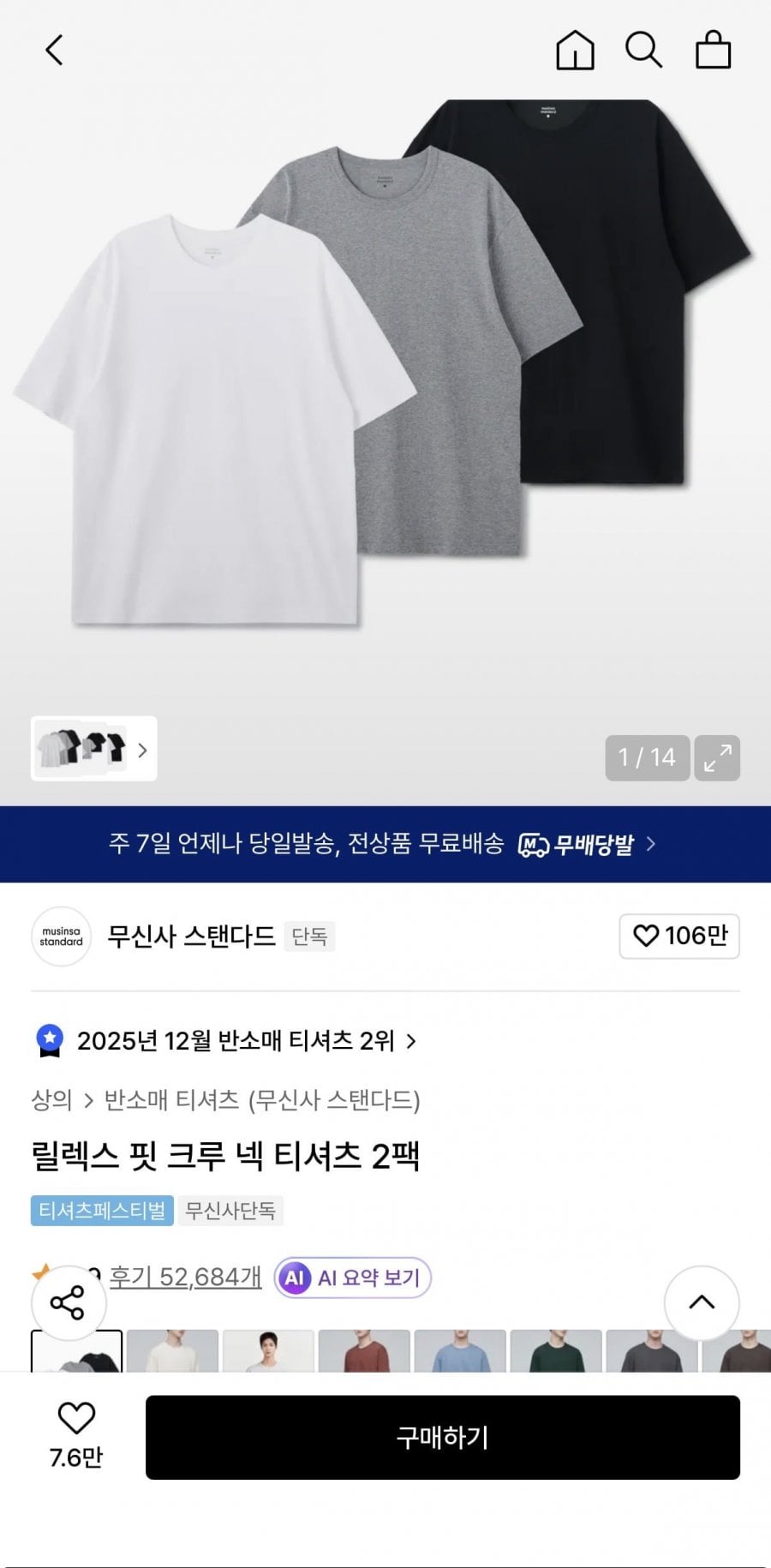
Task: Open 반소매 티셔츠 (무신사 스탠다드) category
Action: click(x=262, y=1100)
